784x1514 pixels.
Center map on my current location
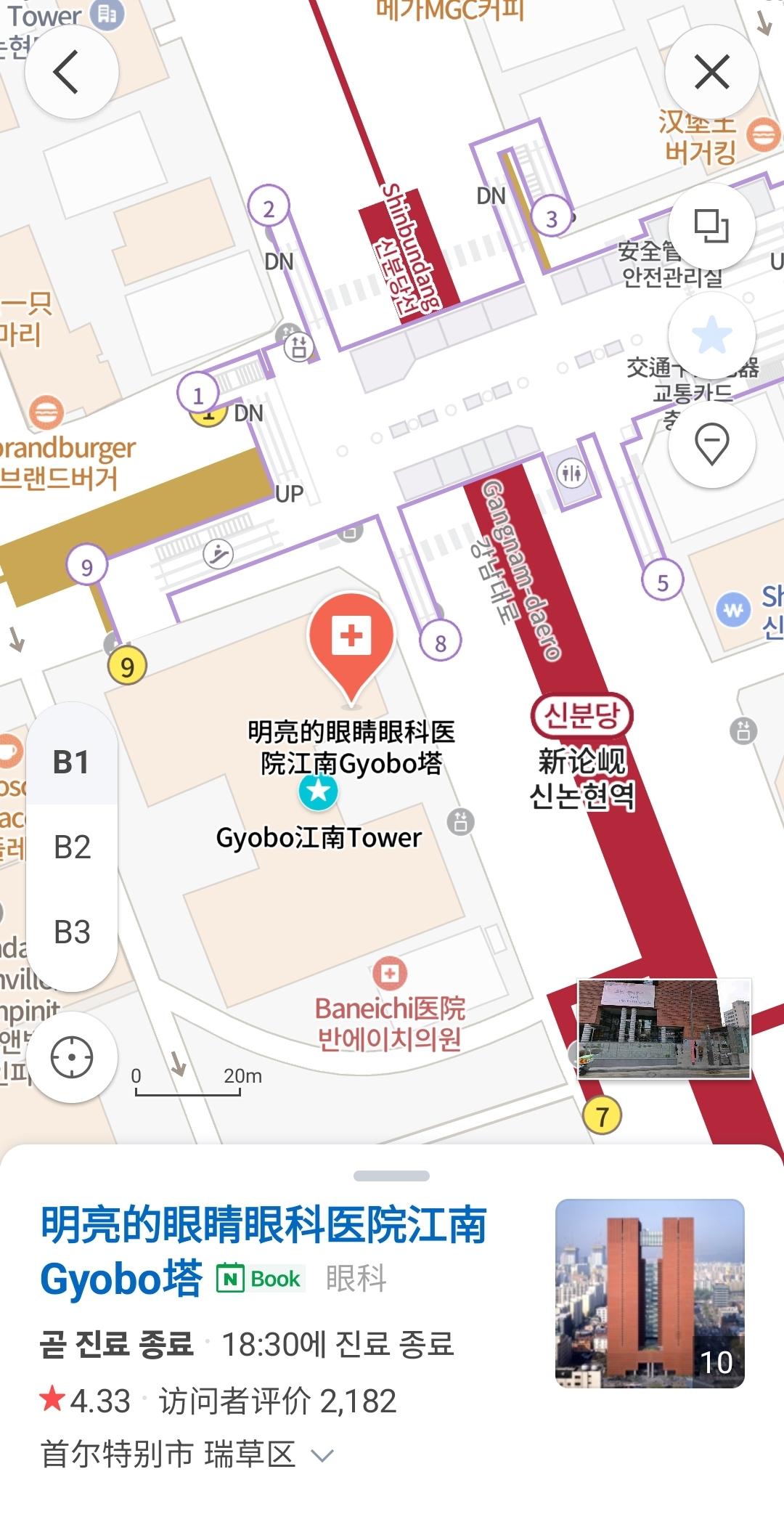click(71, 1057)
